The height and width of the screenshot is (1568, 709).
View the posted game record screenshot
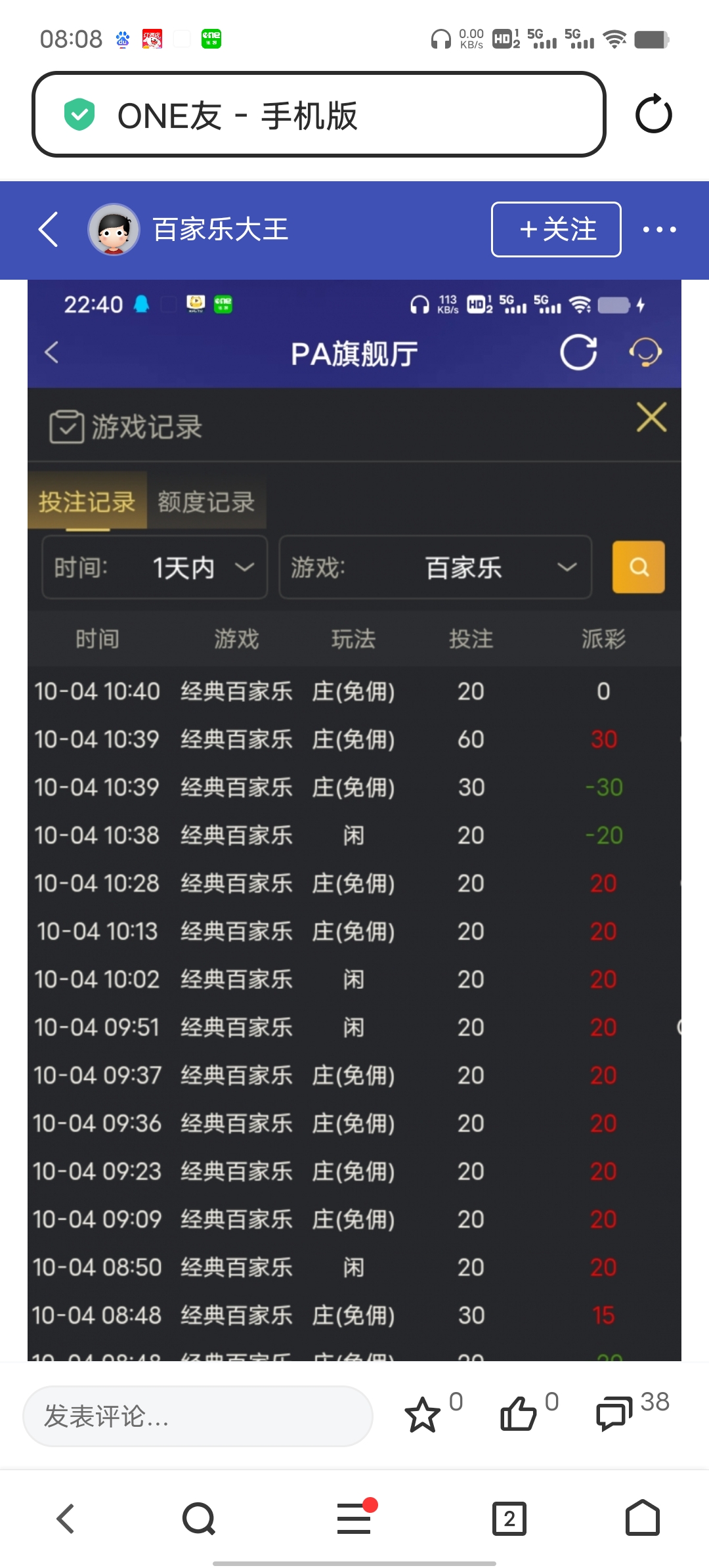[x=354, y=821]
